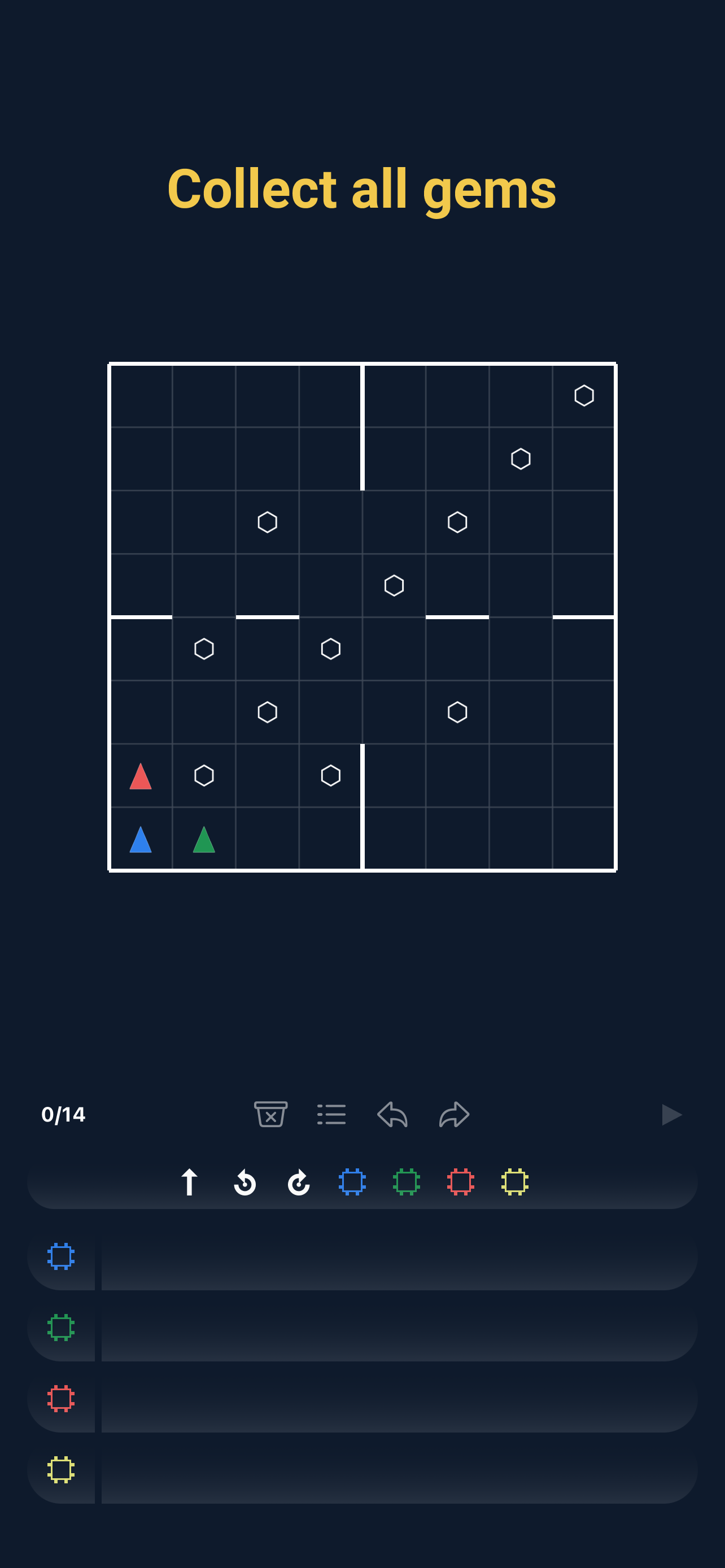Screen dimensions: 725x1568
Task: Run the program with the play button
Action: point(671,1114)
